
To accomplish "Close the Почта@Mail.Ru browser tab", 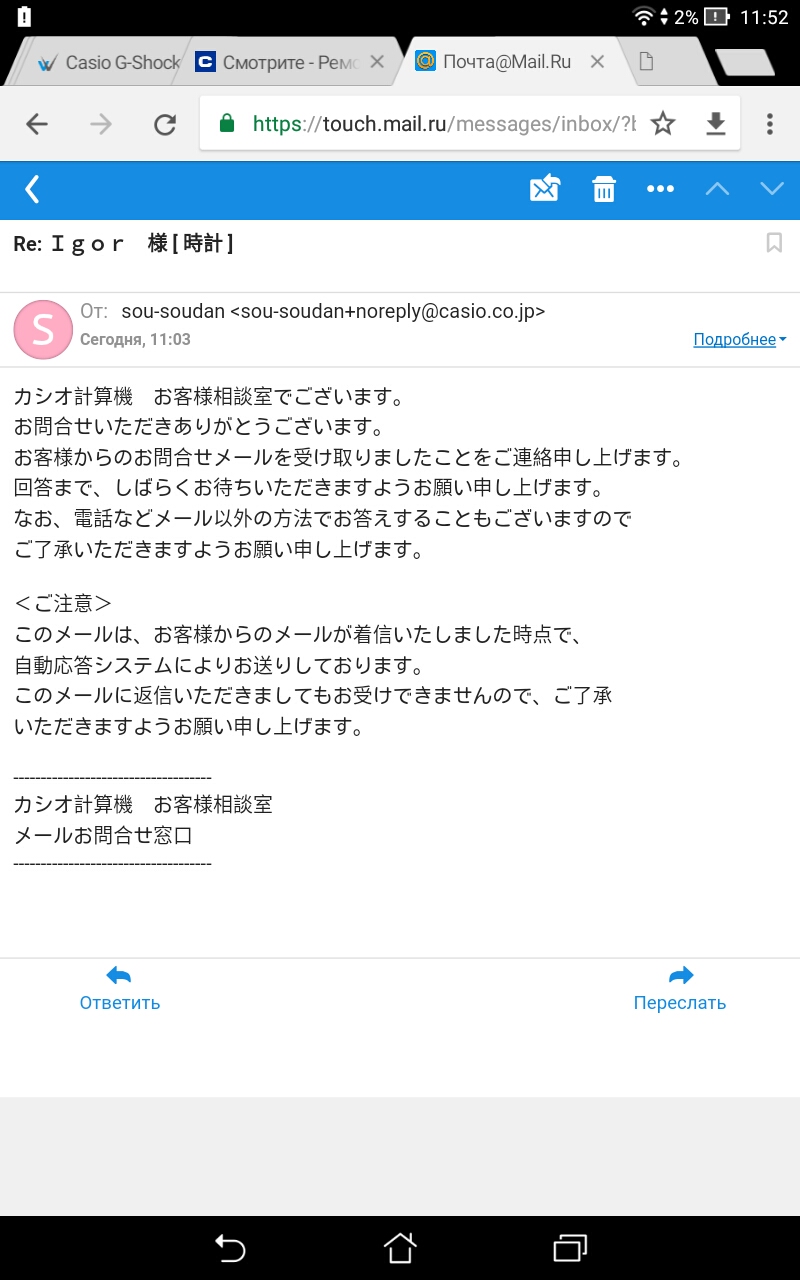I will click(x=597, y=62).
